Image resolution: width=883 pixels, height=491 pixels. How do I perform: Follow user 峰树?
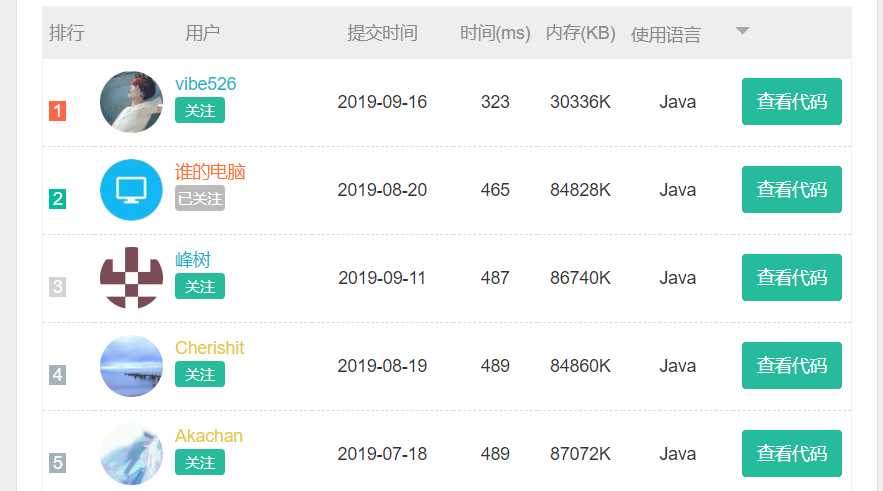coord(199,287)
